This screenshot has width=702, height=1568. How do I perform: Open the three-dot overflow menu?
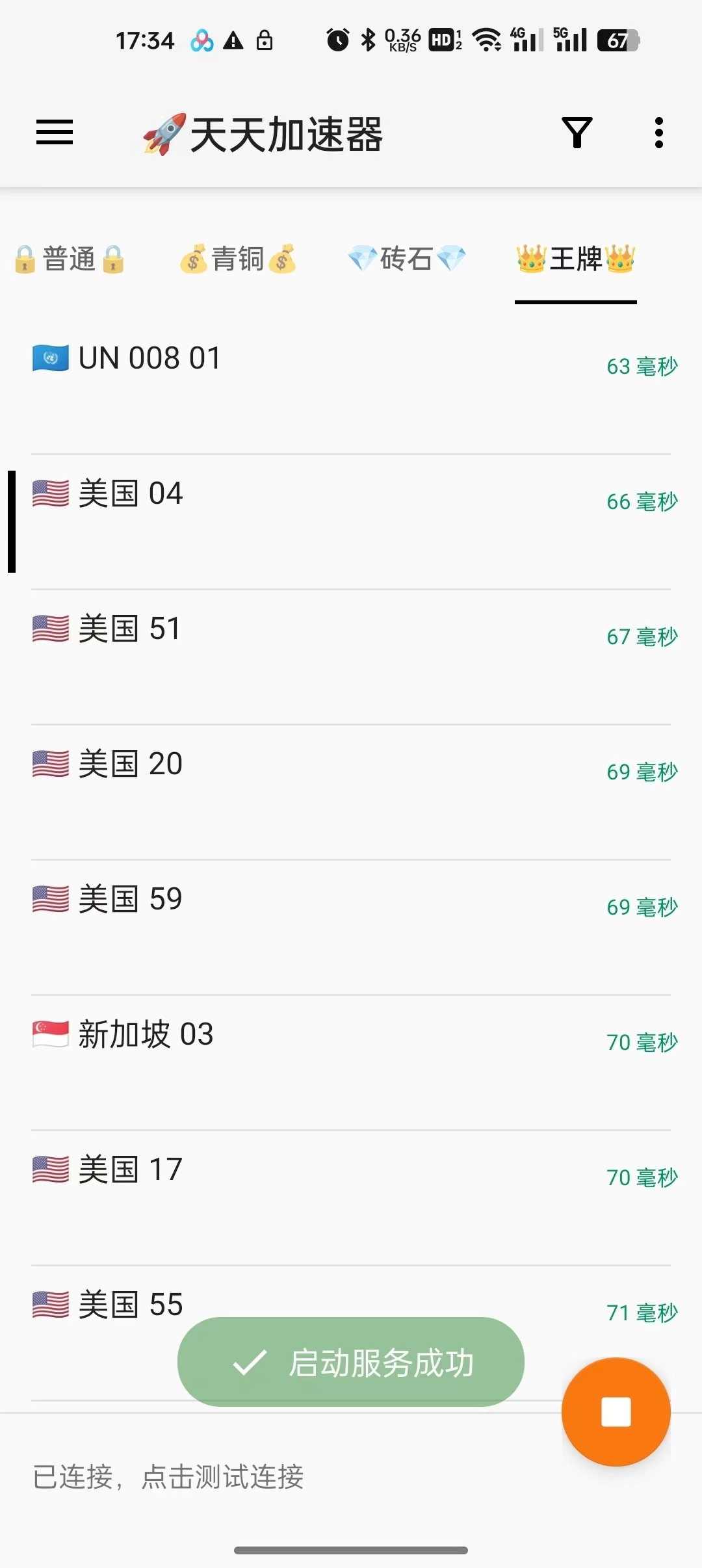(x=659, y=133)
